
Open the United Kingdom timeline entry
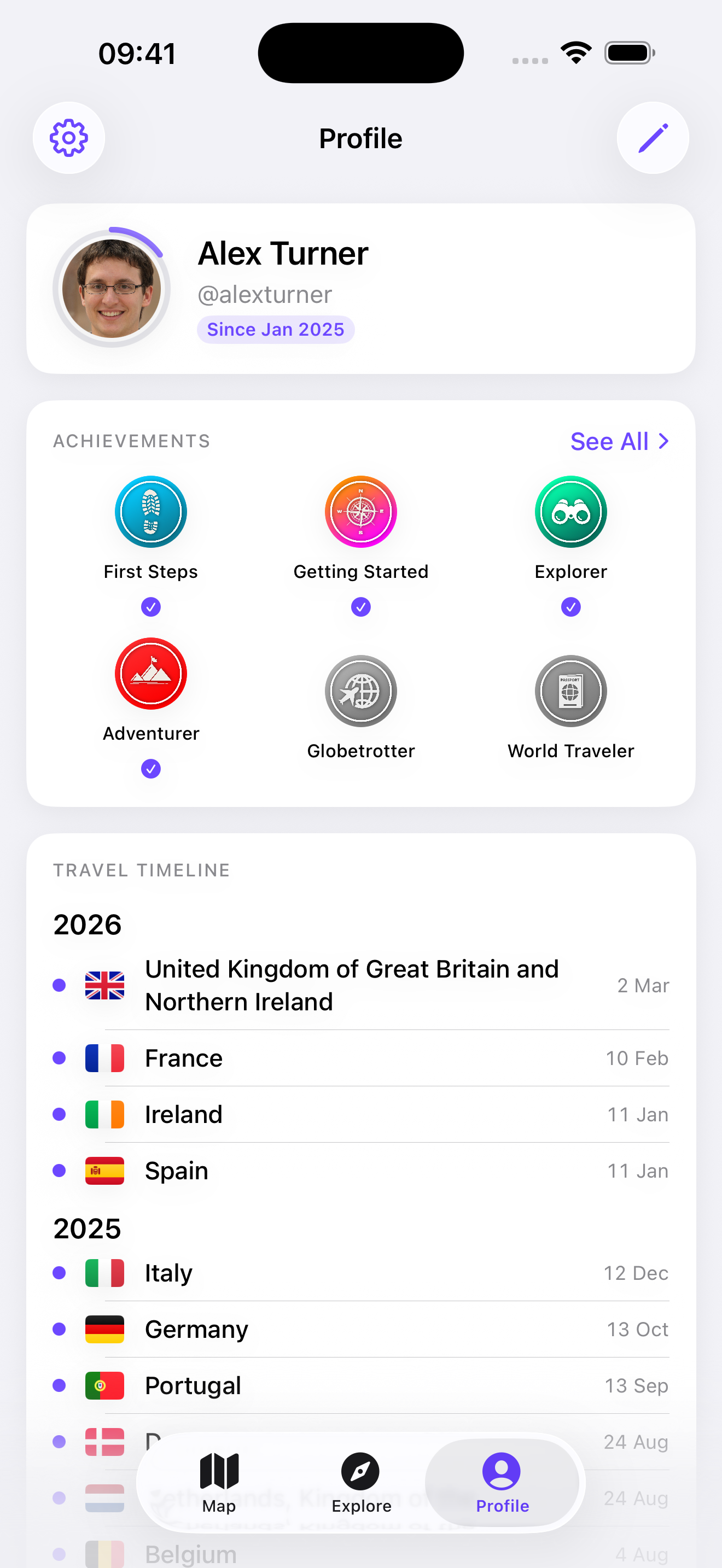click(351, 985)
